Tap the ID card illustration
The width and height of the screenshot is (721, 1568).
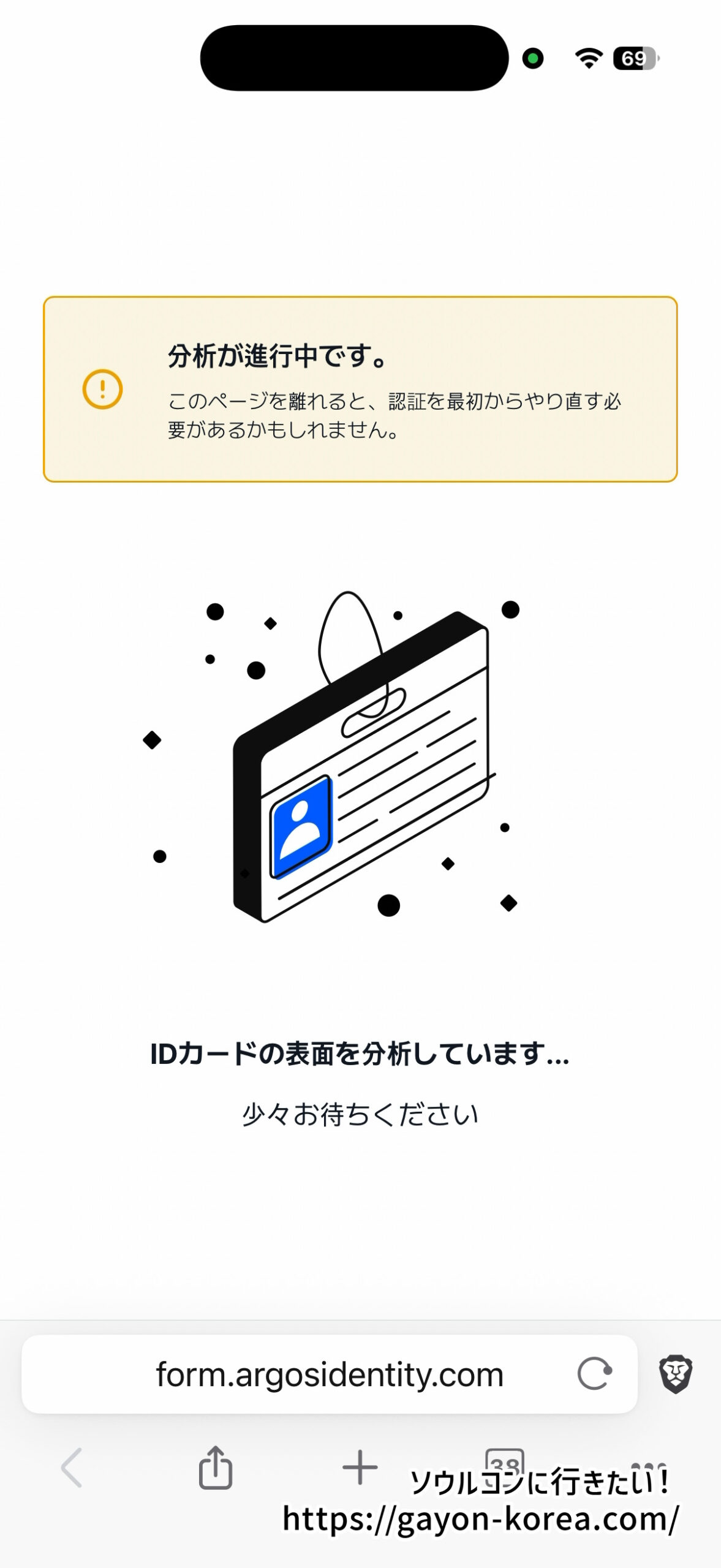pyautogui.click(x=361, y=772)
